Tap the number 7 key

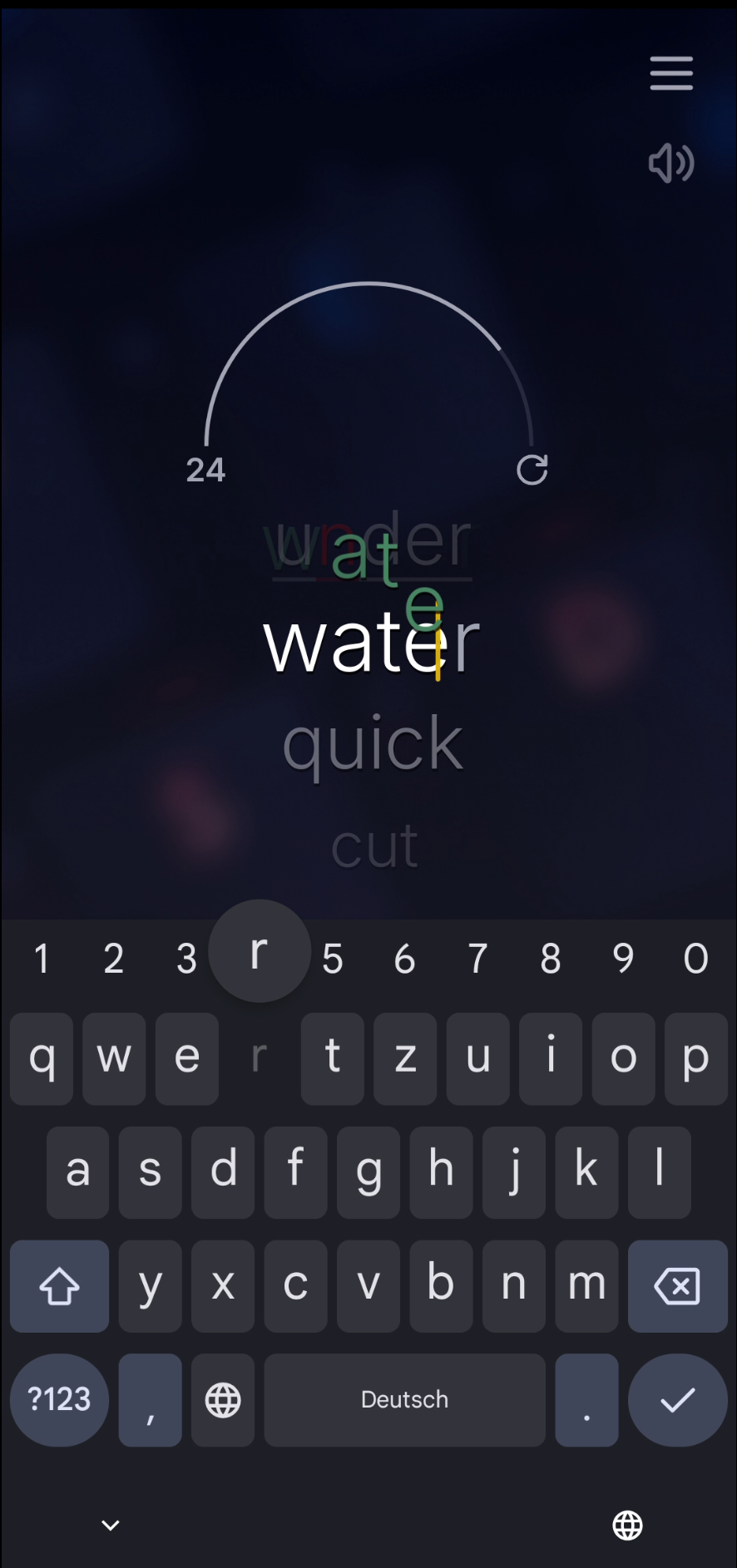tap(477, 959)
